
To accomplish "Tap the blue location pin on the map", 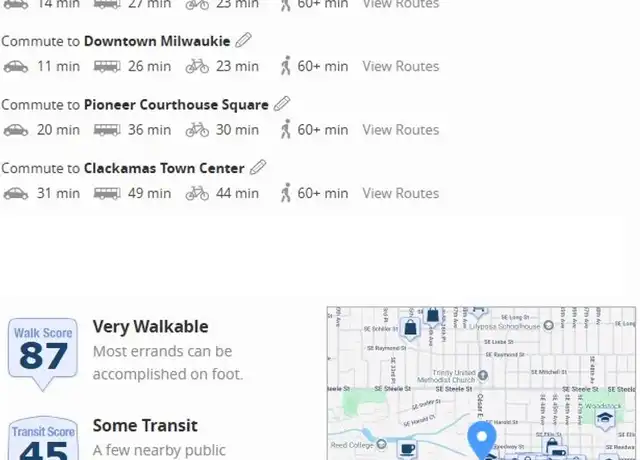I will 482,438.
